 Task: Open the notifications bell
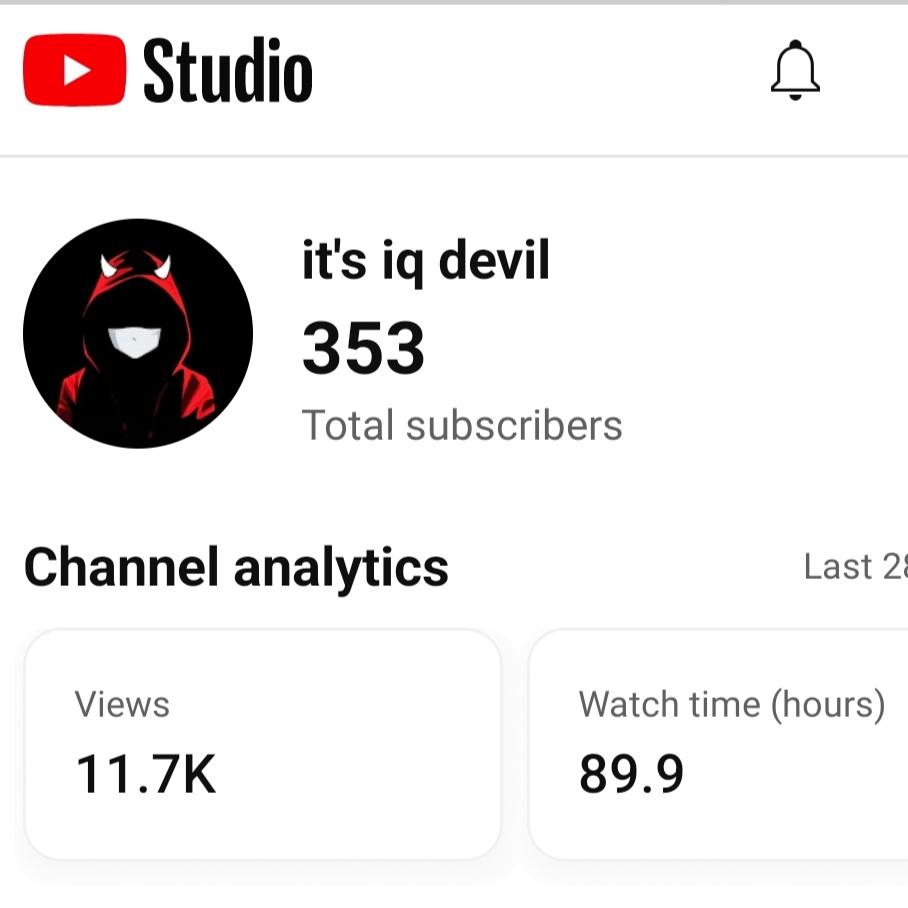tap(795, 72)
